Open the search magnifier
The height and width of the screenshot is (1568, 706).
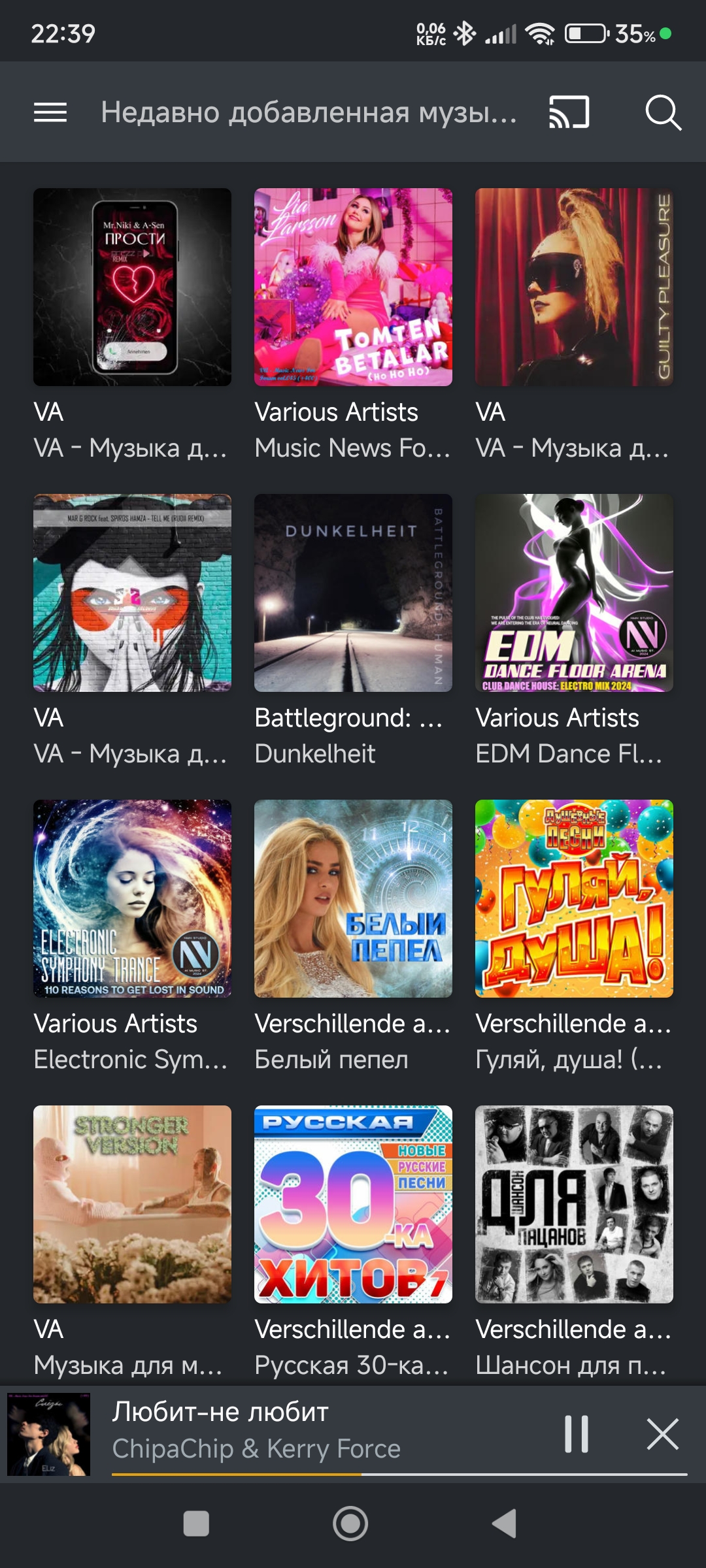click(x=663, y=112)
